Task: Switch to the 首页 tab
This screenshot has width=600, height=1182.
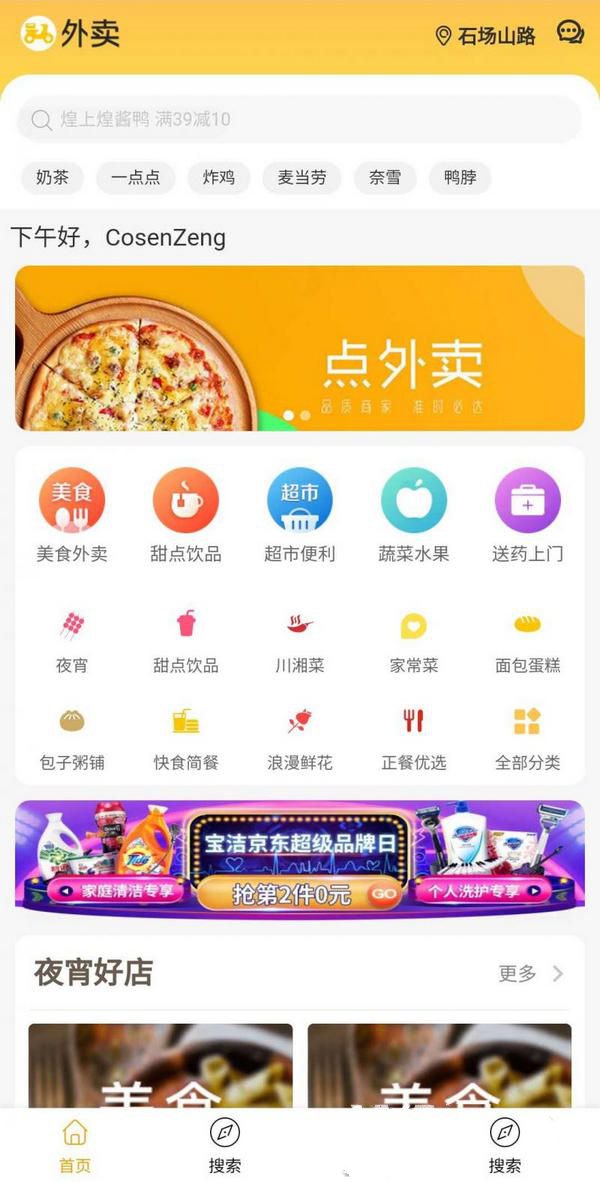Action: [75, 1146]
